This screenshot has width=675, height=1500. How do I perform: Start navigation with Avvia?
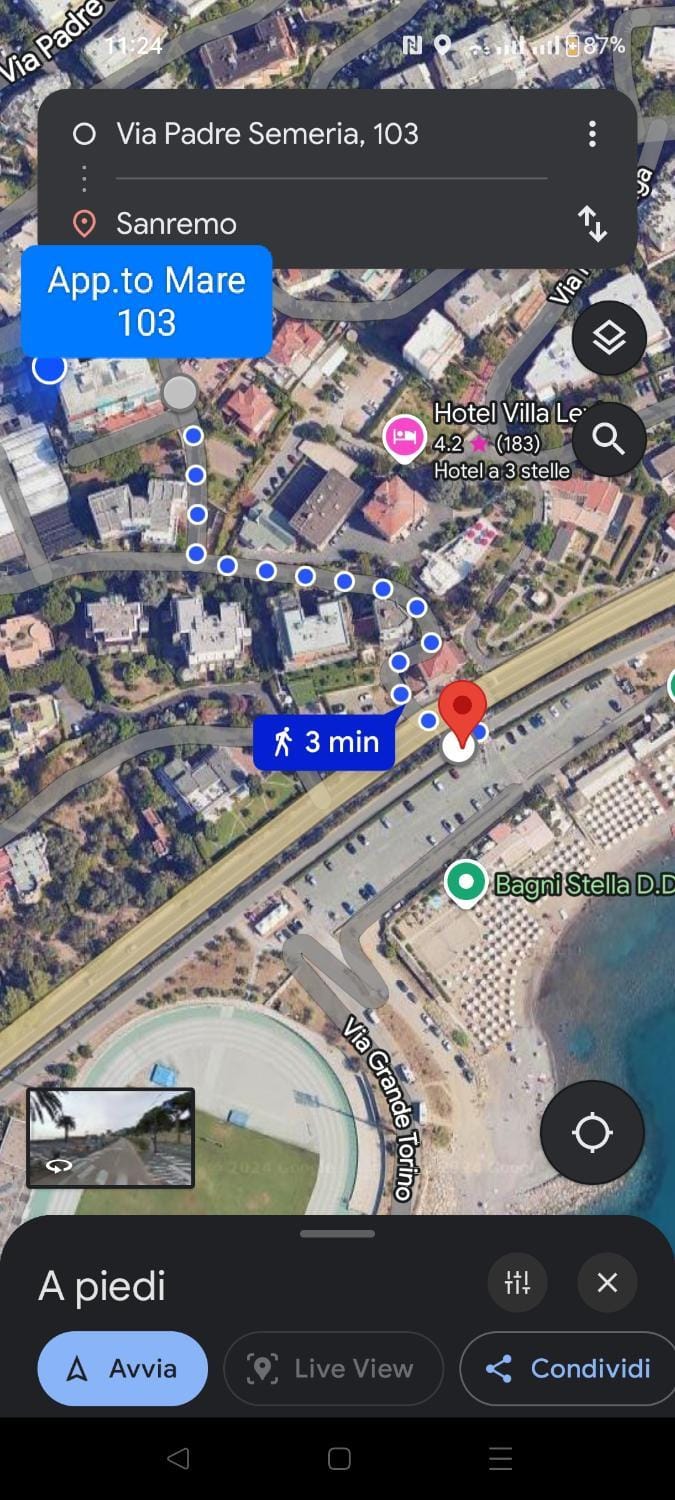[123, 1368]
